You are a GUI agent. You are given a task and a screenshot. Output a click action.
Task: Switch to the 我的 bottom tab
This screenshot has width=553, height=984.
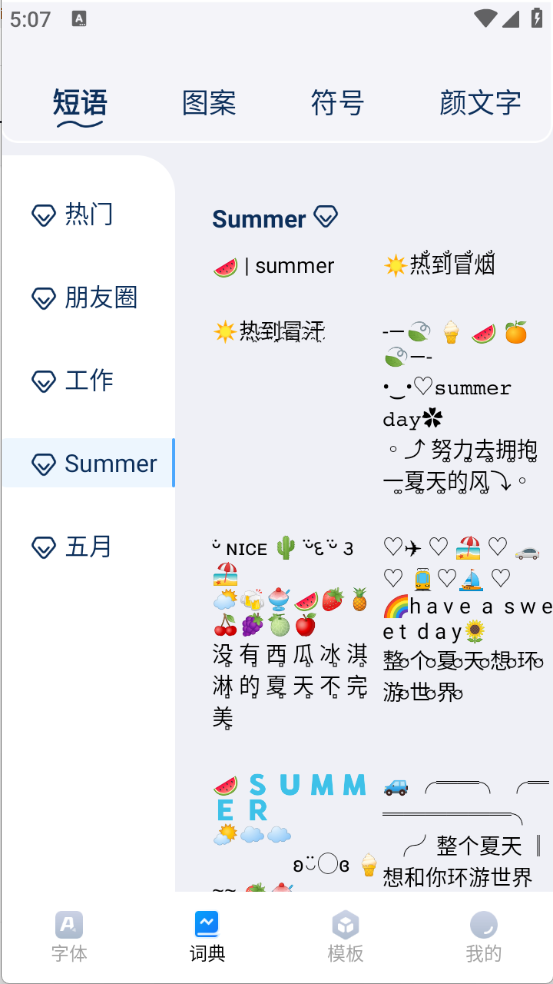[x=483, y=938]
